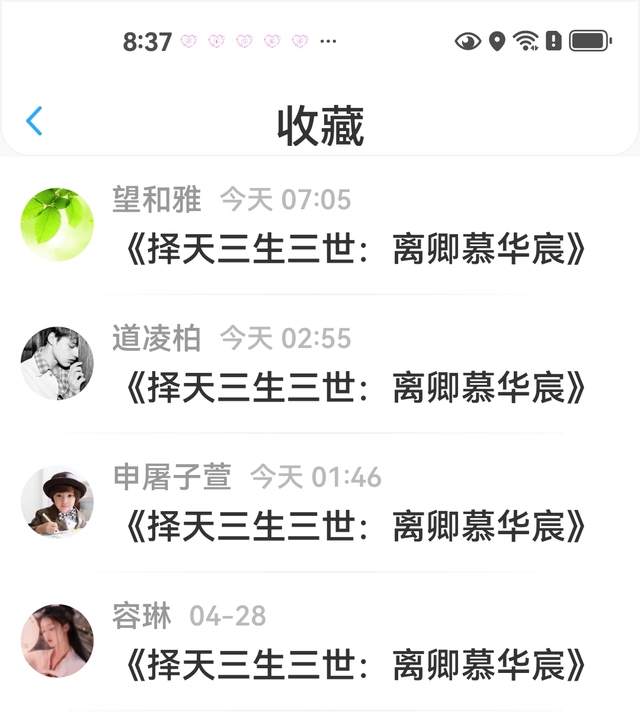Image resolution: width=640 pixels, height=718 pixels.
Task: Go back from the 收藏 page
Action: (x=34, y=122)
